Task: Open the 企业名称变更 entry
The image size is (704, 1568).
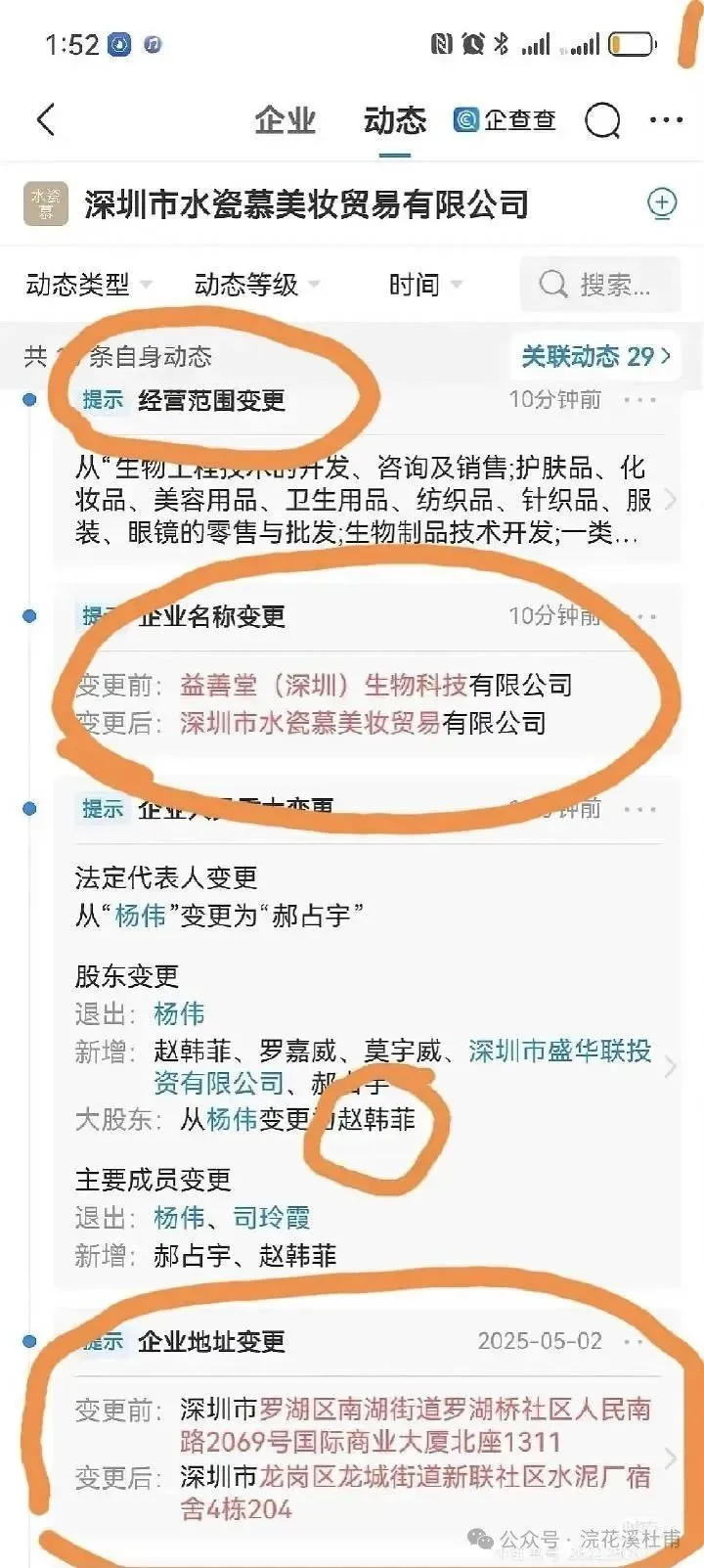Action: coord(362,703)
